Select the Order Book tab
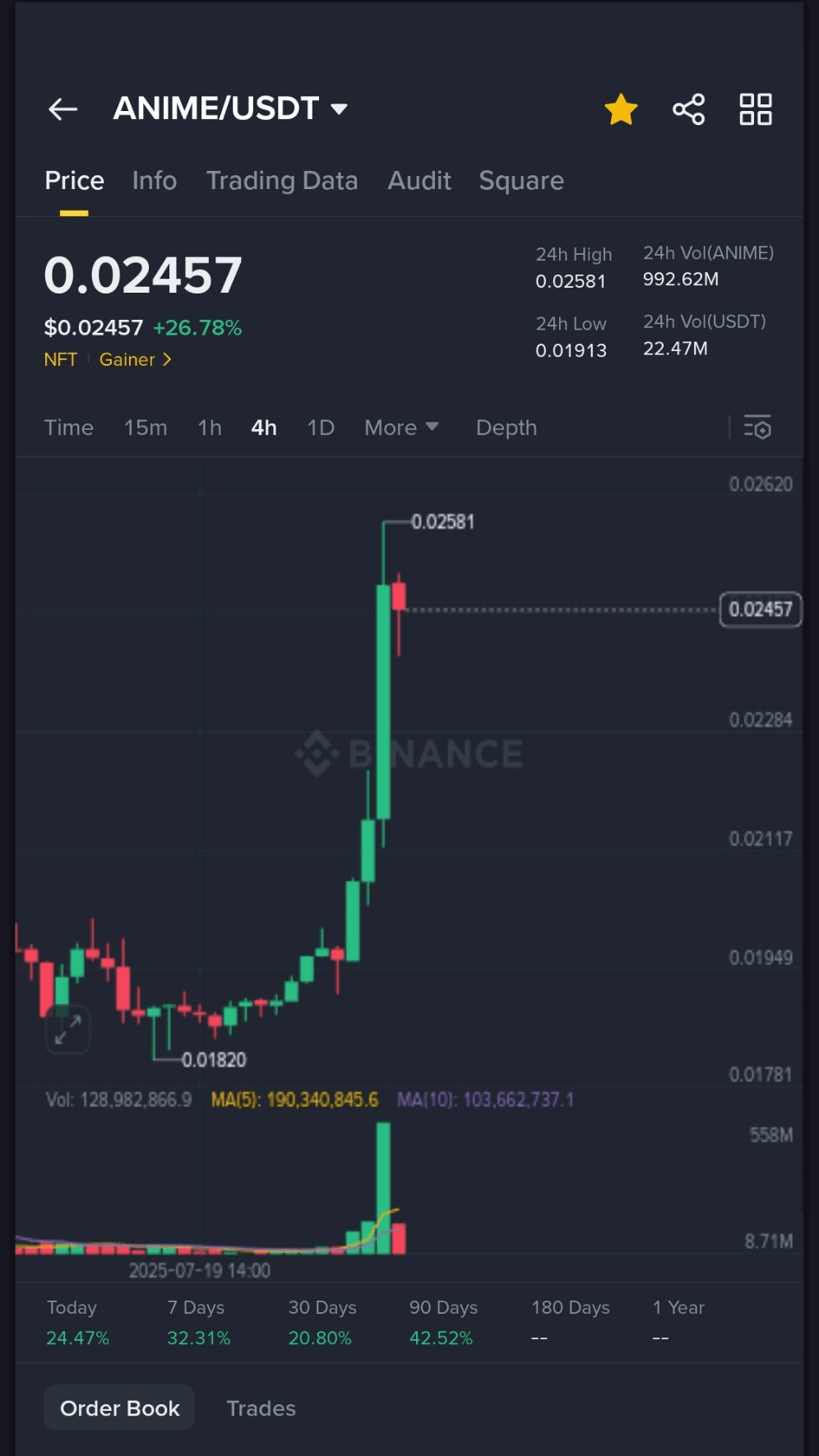 (119, 1408)
